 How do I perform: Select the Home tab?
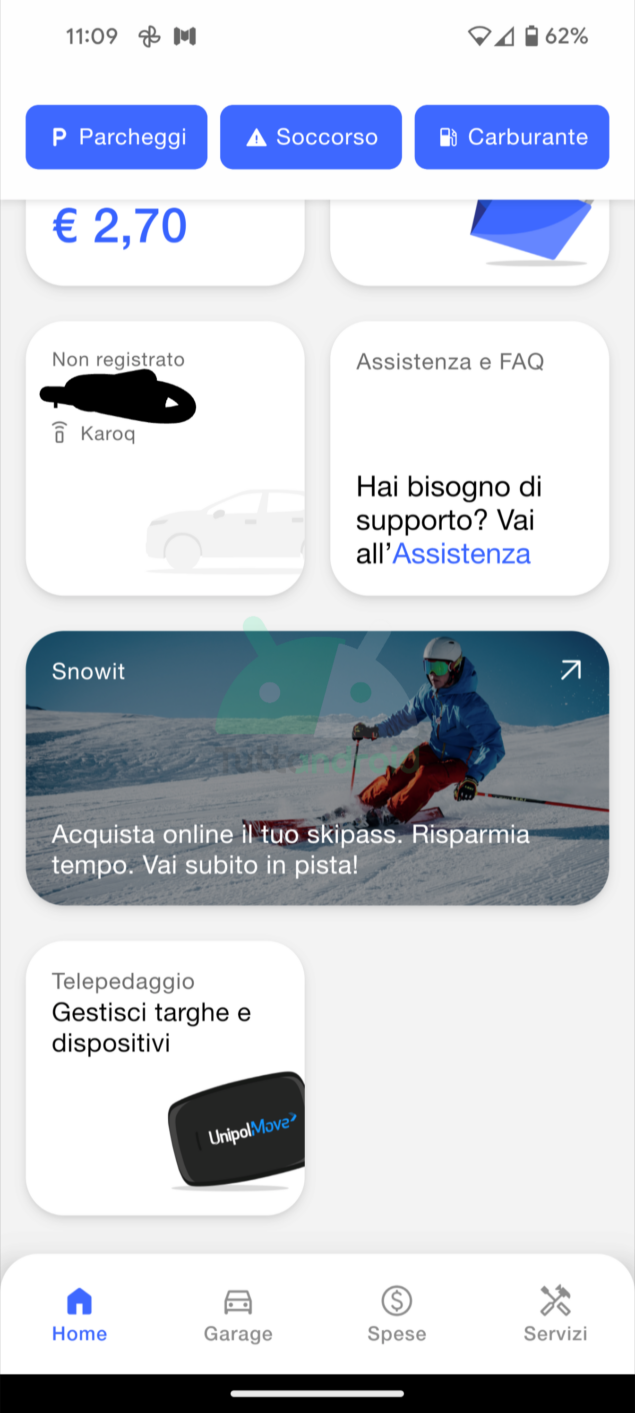pyautogui.click(x=80, y=1315)
